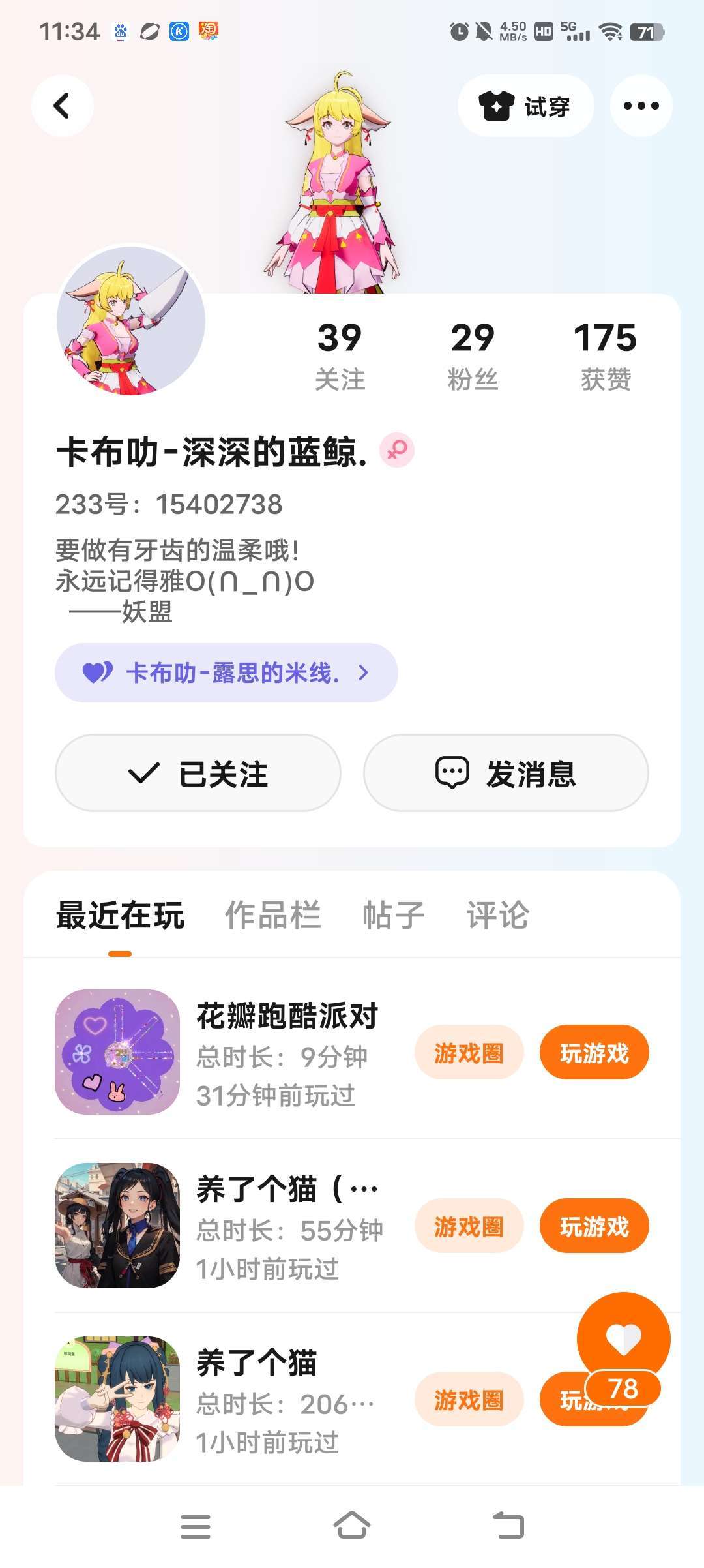This screenshot has width=704, height=1568.
Task: View the 29 粉丝 followers list
Action: pos(473,355)
